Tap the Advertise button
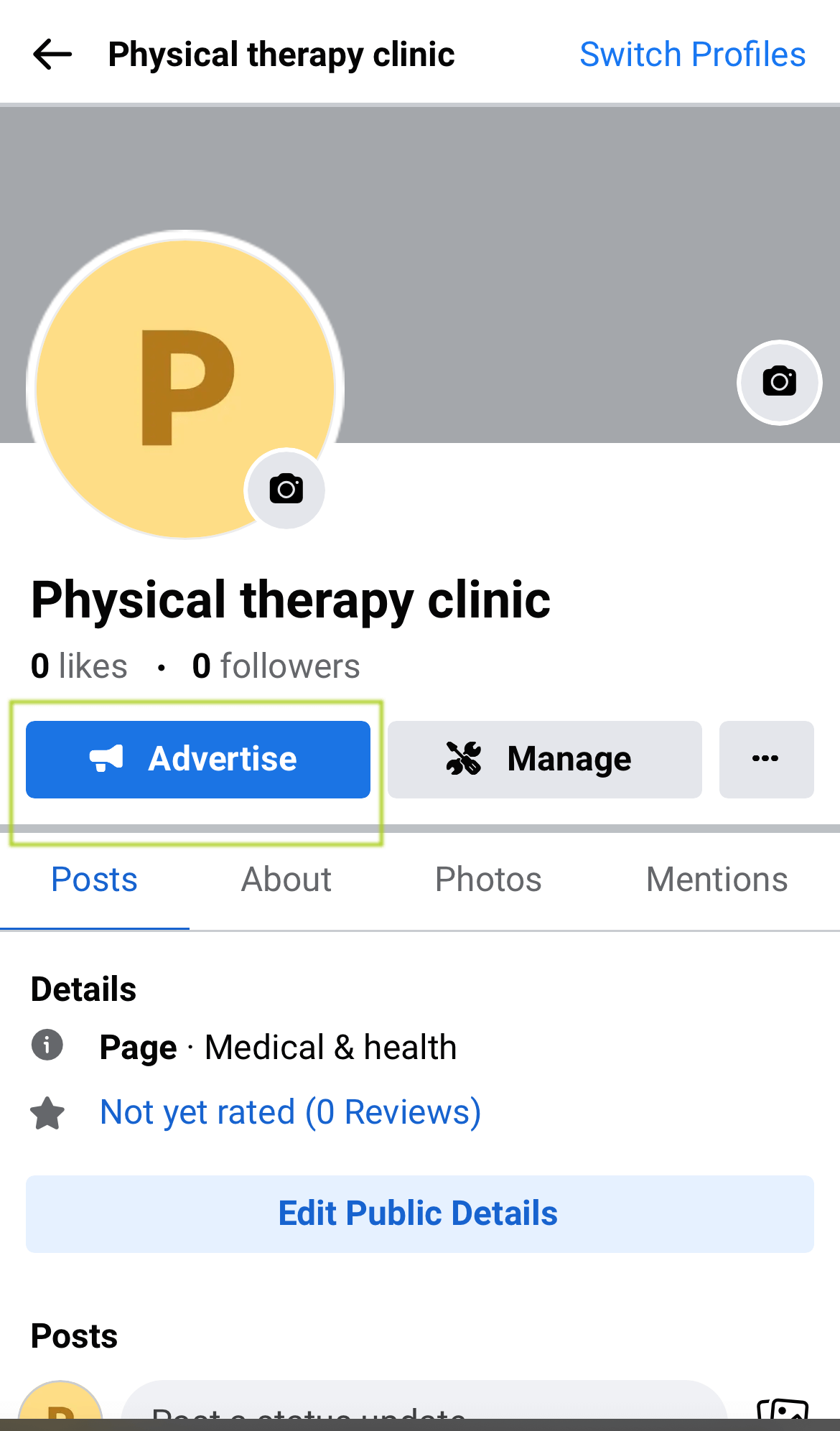This screenshot has height=1431, width=840. tap(198, 759)
